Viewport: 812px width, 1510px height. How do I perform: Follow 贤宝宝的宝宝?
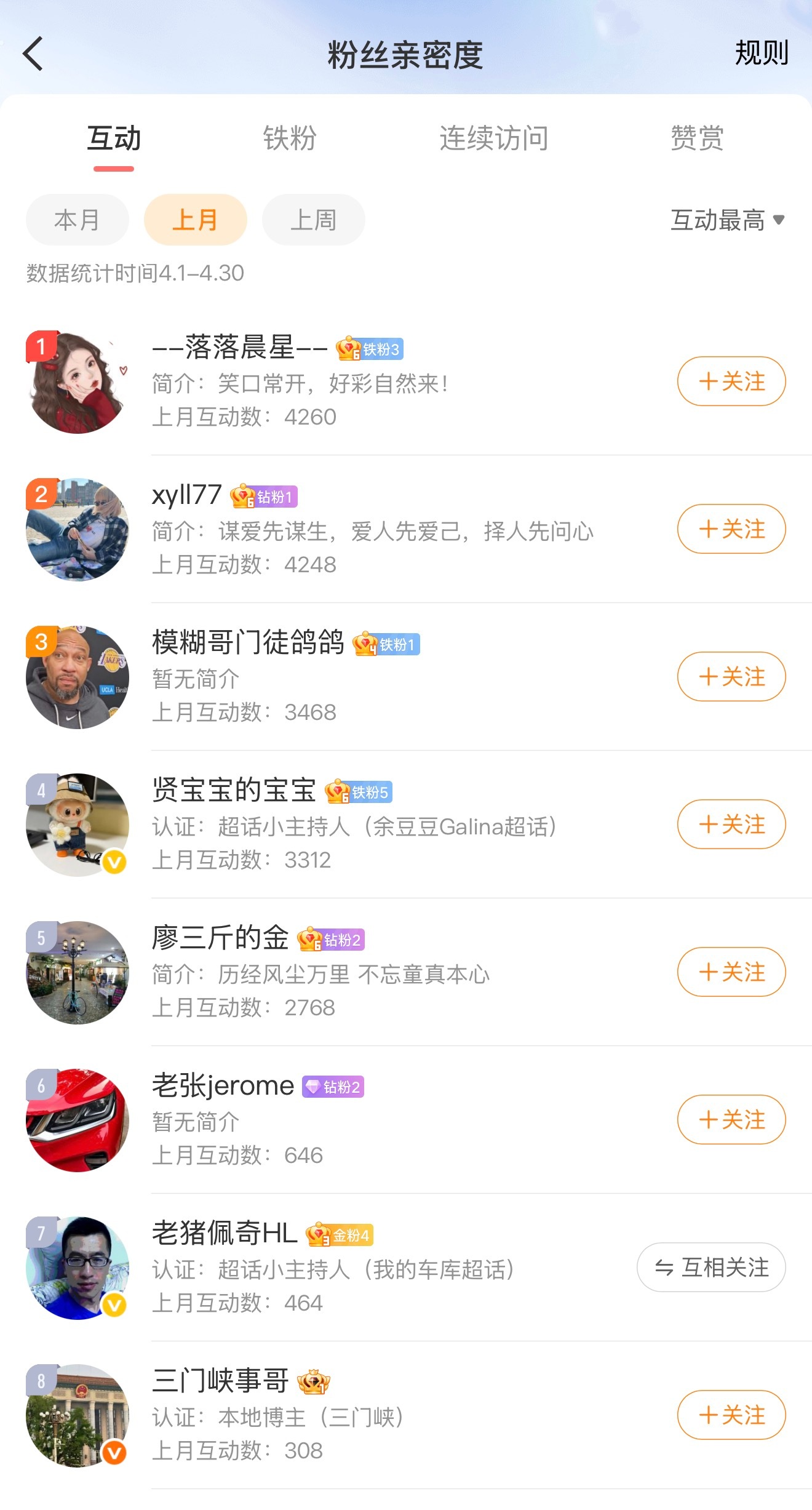(x=731, y=824)
